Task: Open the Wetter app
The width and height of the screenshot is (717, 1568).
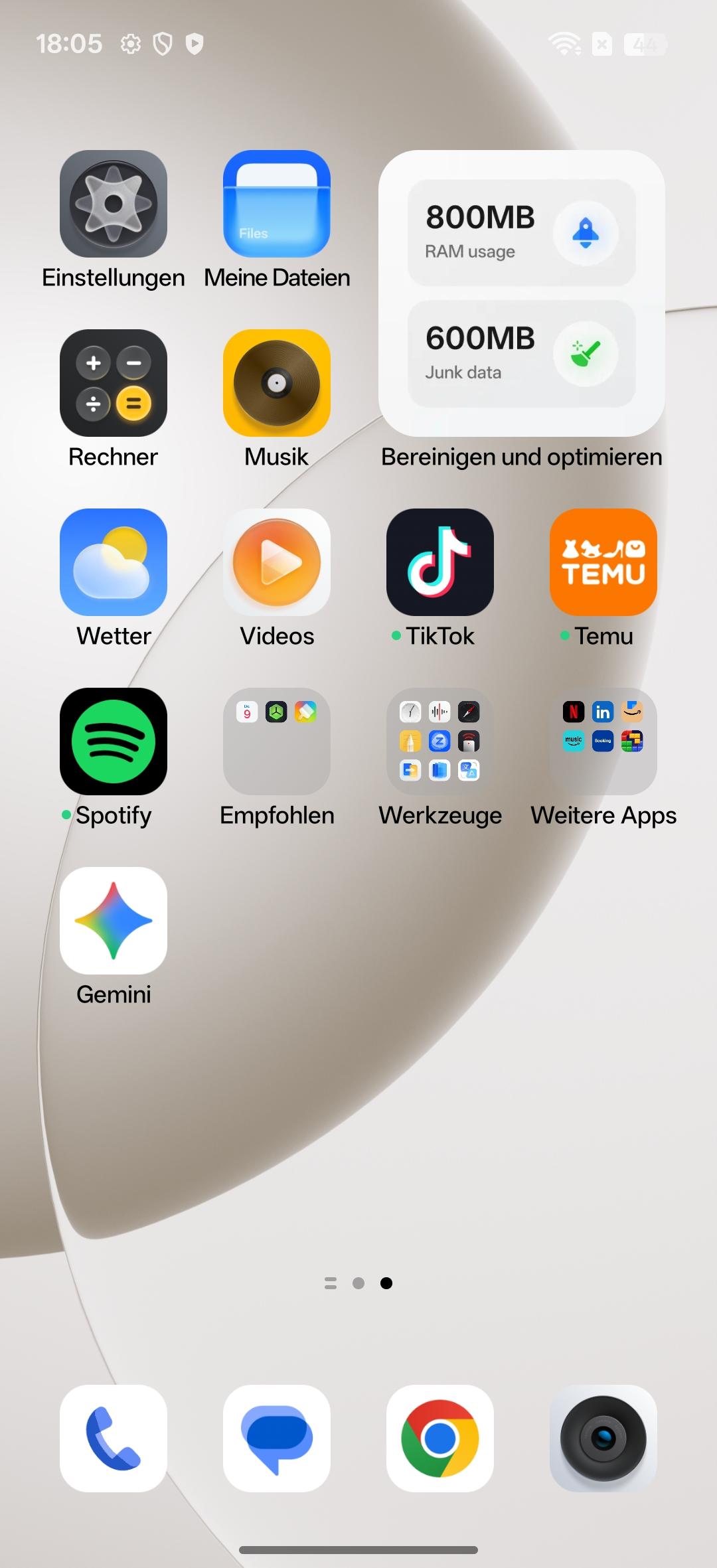Action: (x=114, y=562)
